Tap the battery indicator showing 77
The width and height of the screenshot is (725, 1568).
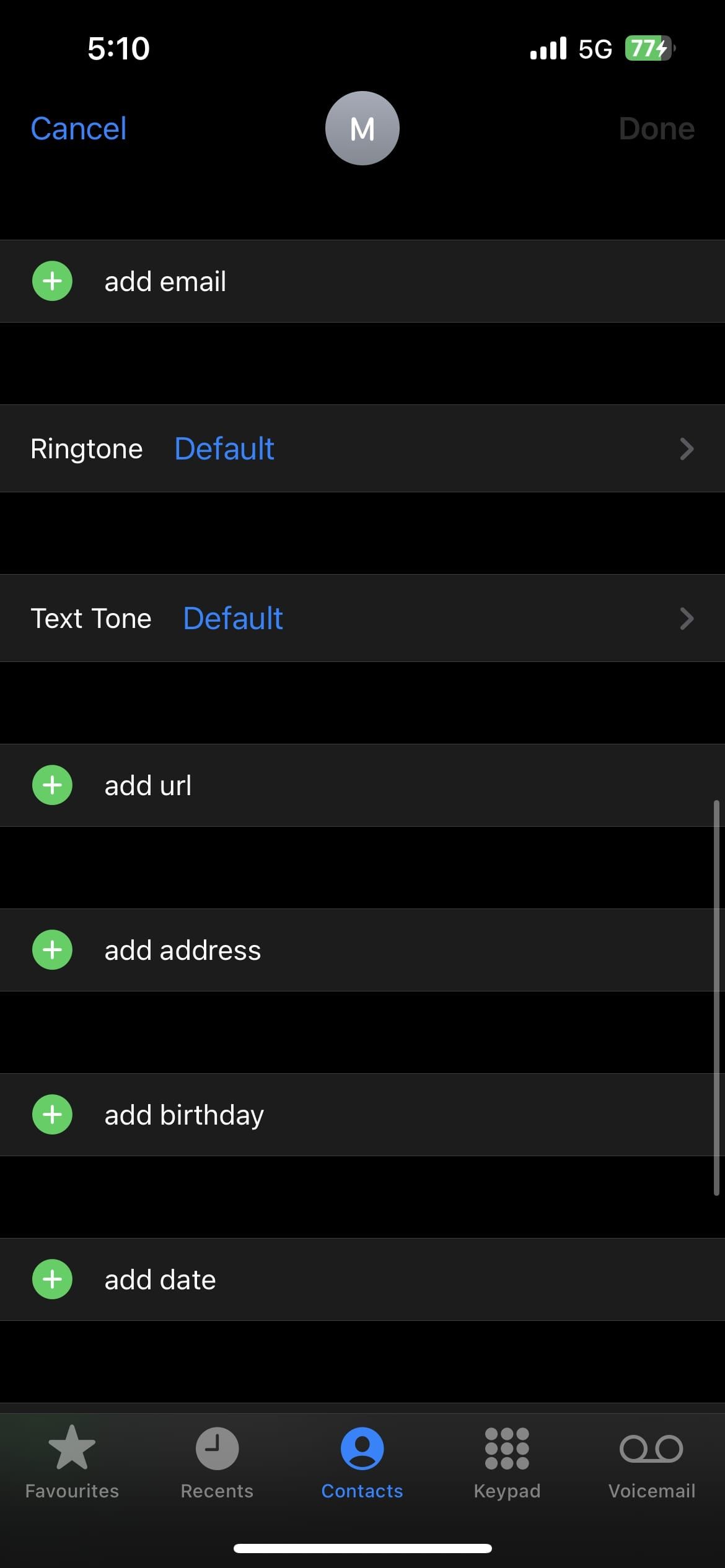[x=646, y=47]
